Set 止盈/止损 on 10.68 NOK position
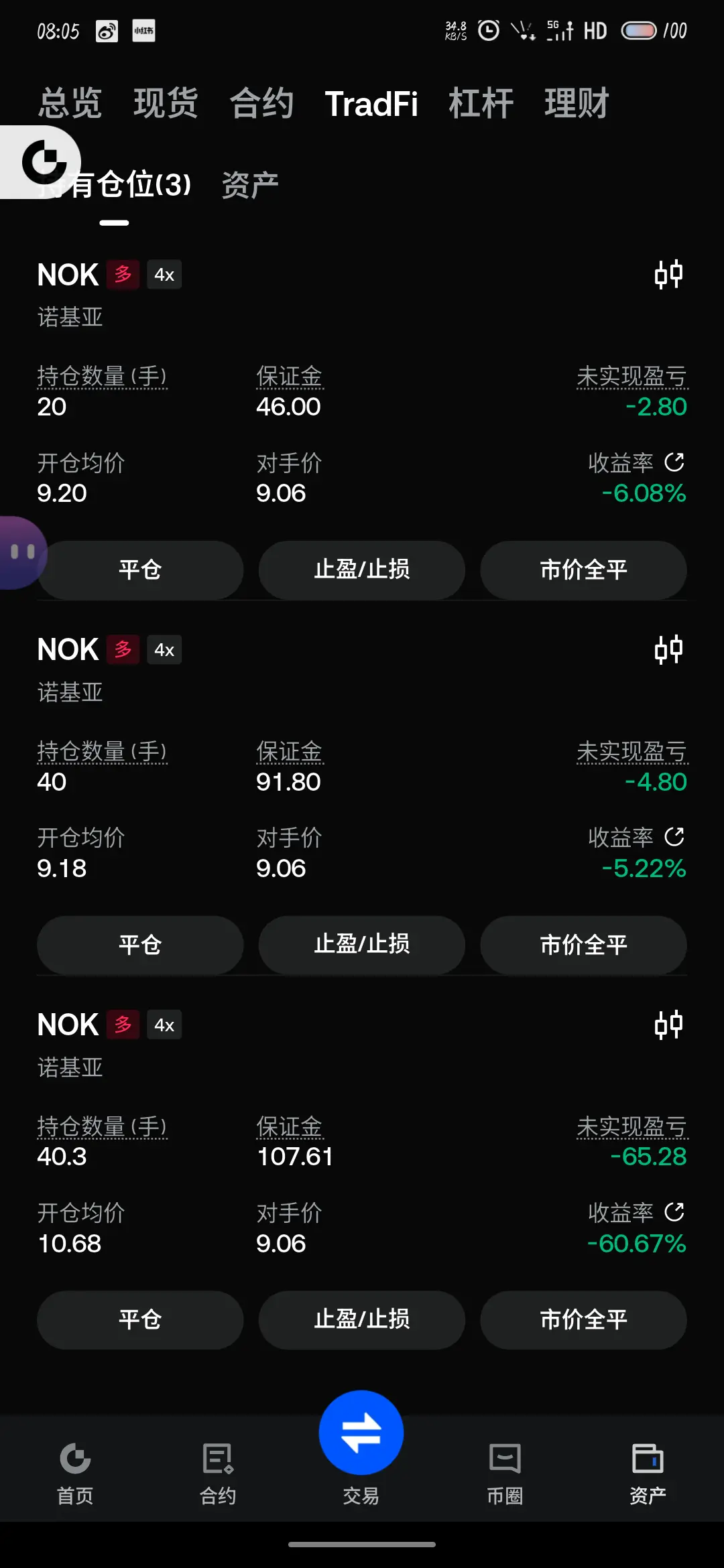Screen dimensions: 724x1568 362,1320
